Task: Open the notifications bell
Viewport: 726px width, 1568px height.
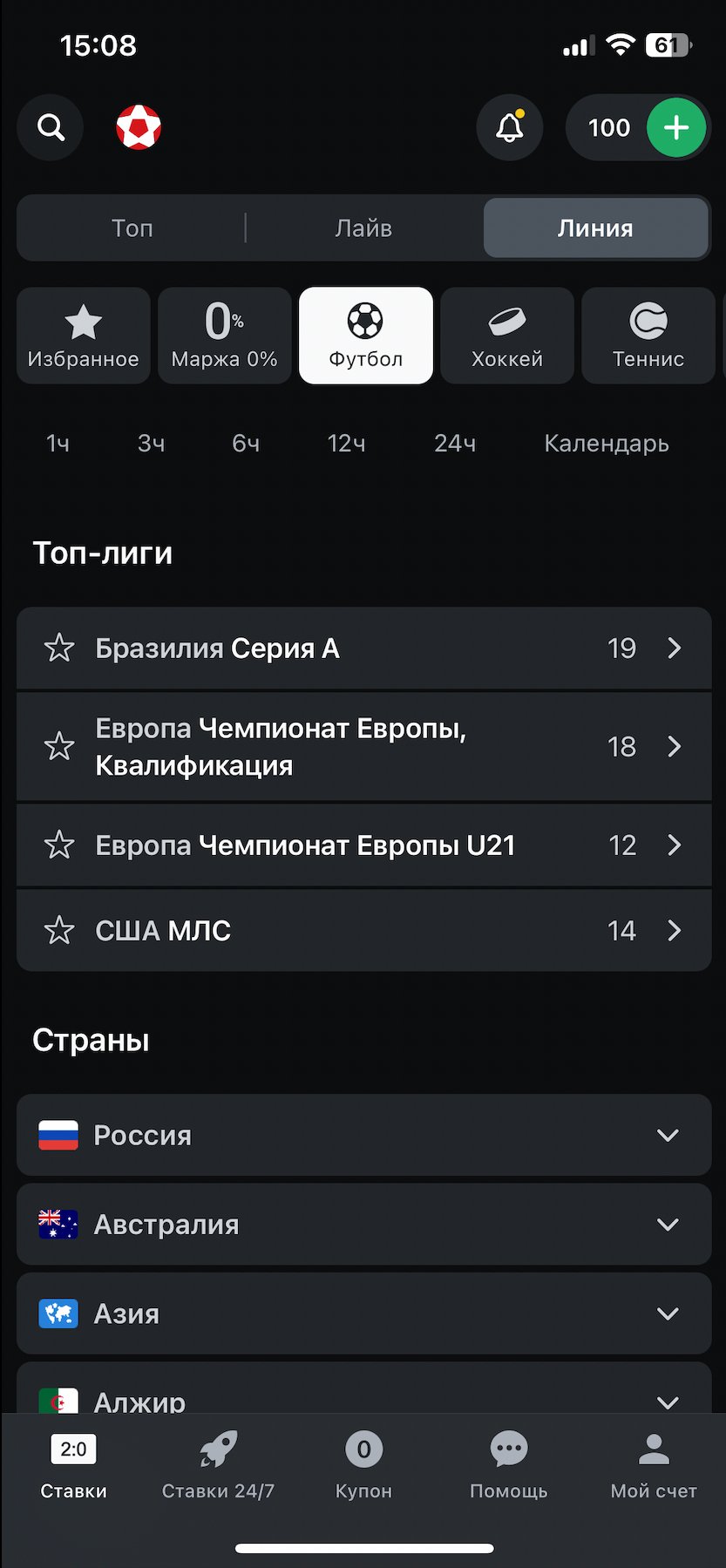Action: pos(510,128)
